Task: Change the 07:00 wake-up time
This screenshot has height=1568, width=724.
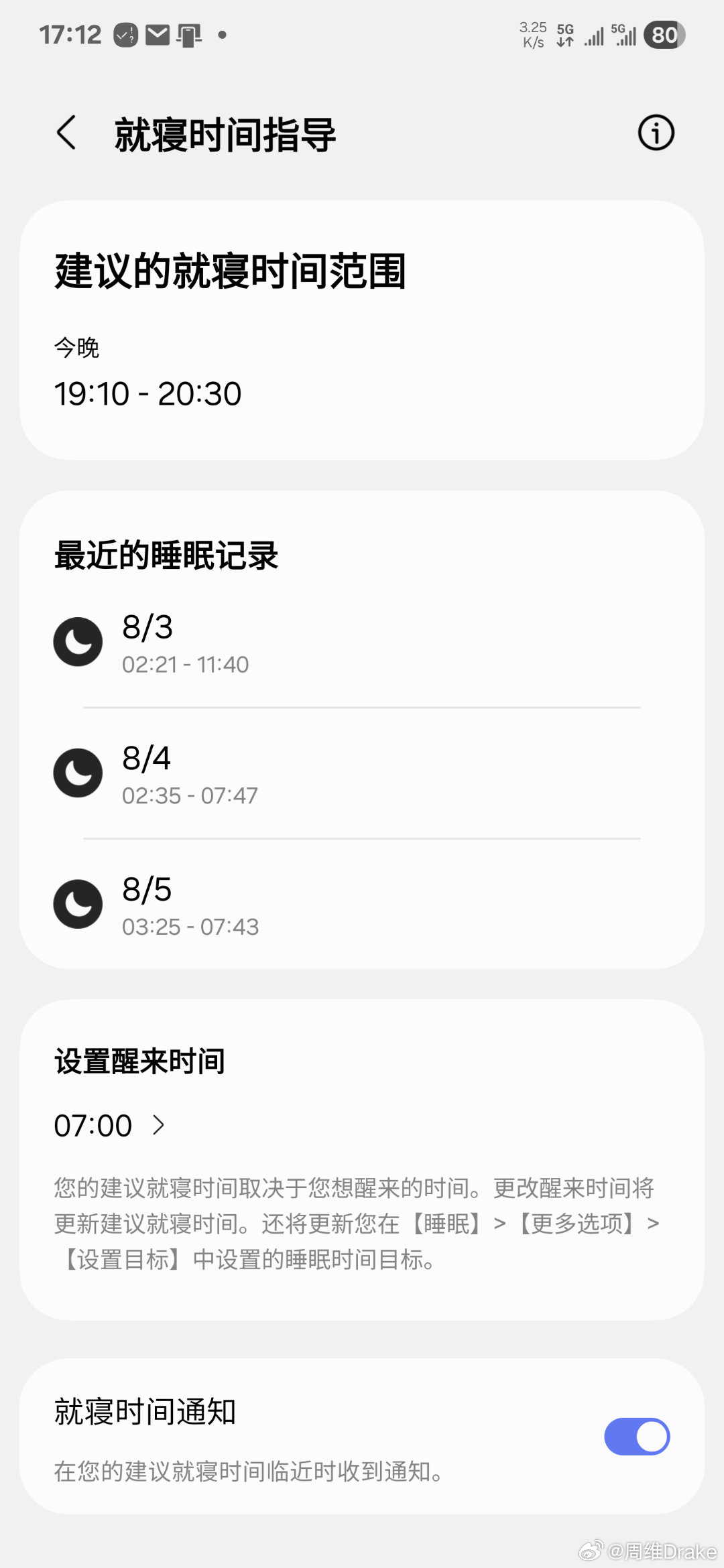Action: coord(109,1125)
